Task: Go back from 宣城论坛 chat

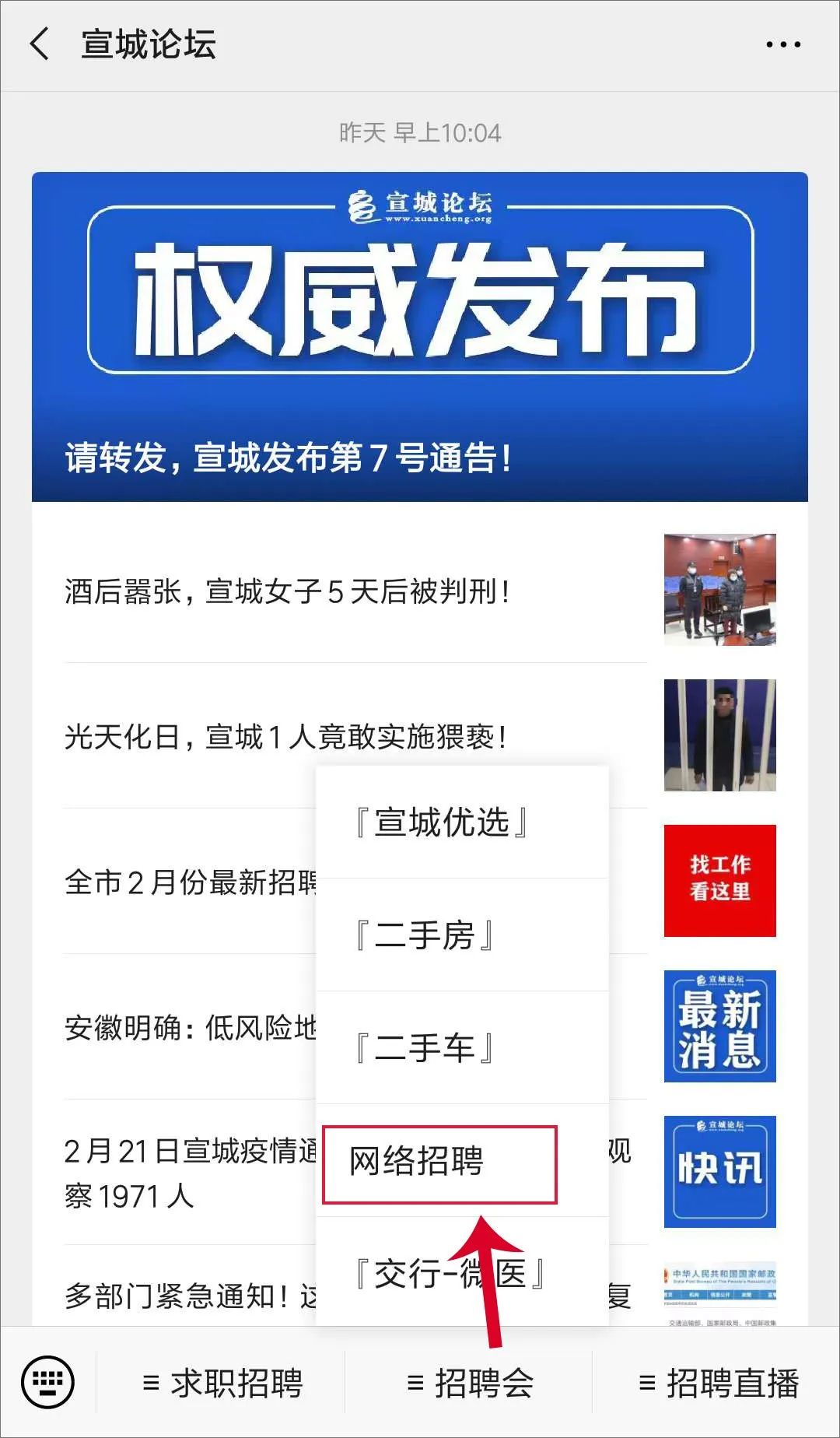Action: pos(40,44)
